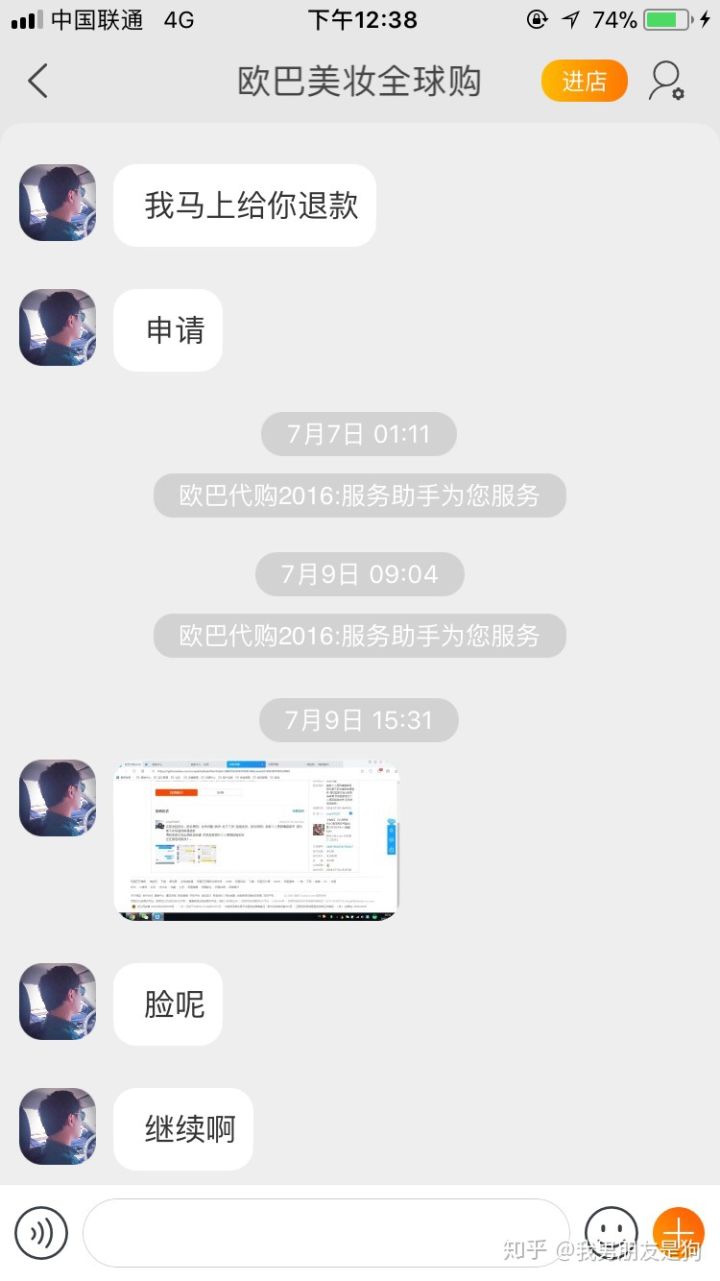Tap the message text field
This screenshot has width=720, height=1281.
click(325, 1233)
